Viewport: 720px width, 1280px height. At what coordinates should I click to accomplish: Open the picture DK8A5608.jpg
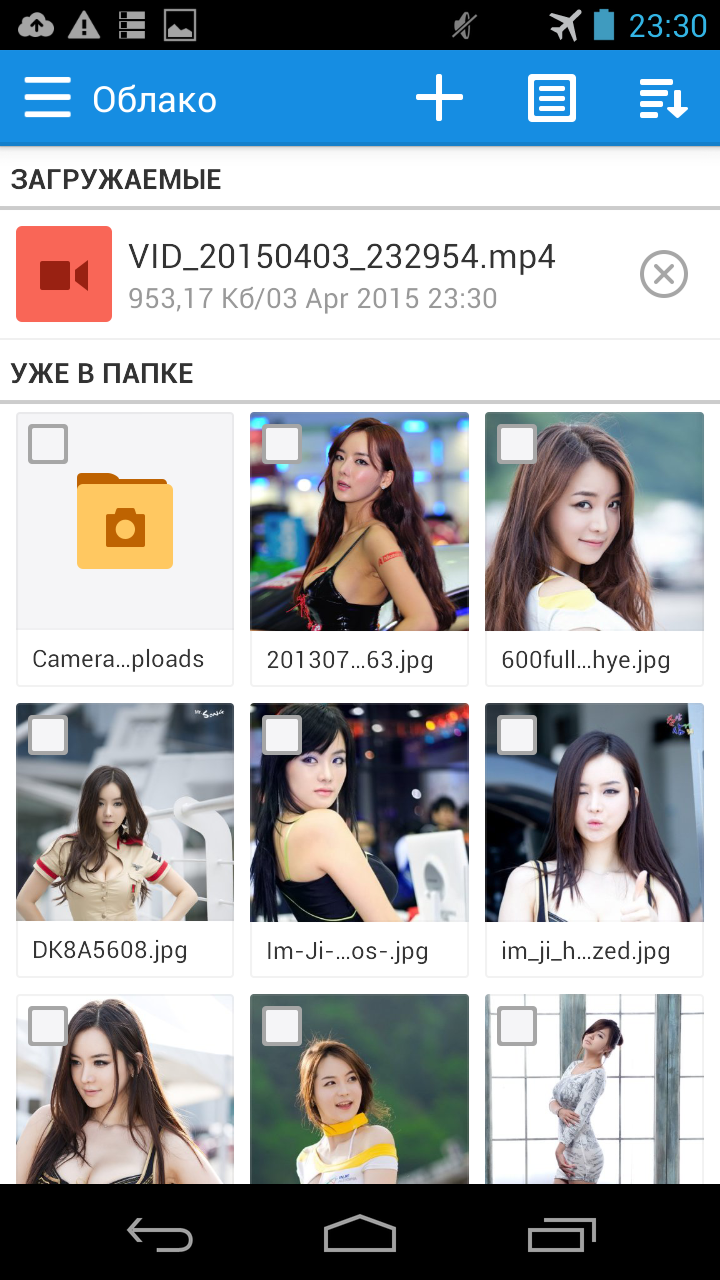click(x=125, y=830)
